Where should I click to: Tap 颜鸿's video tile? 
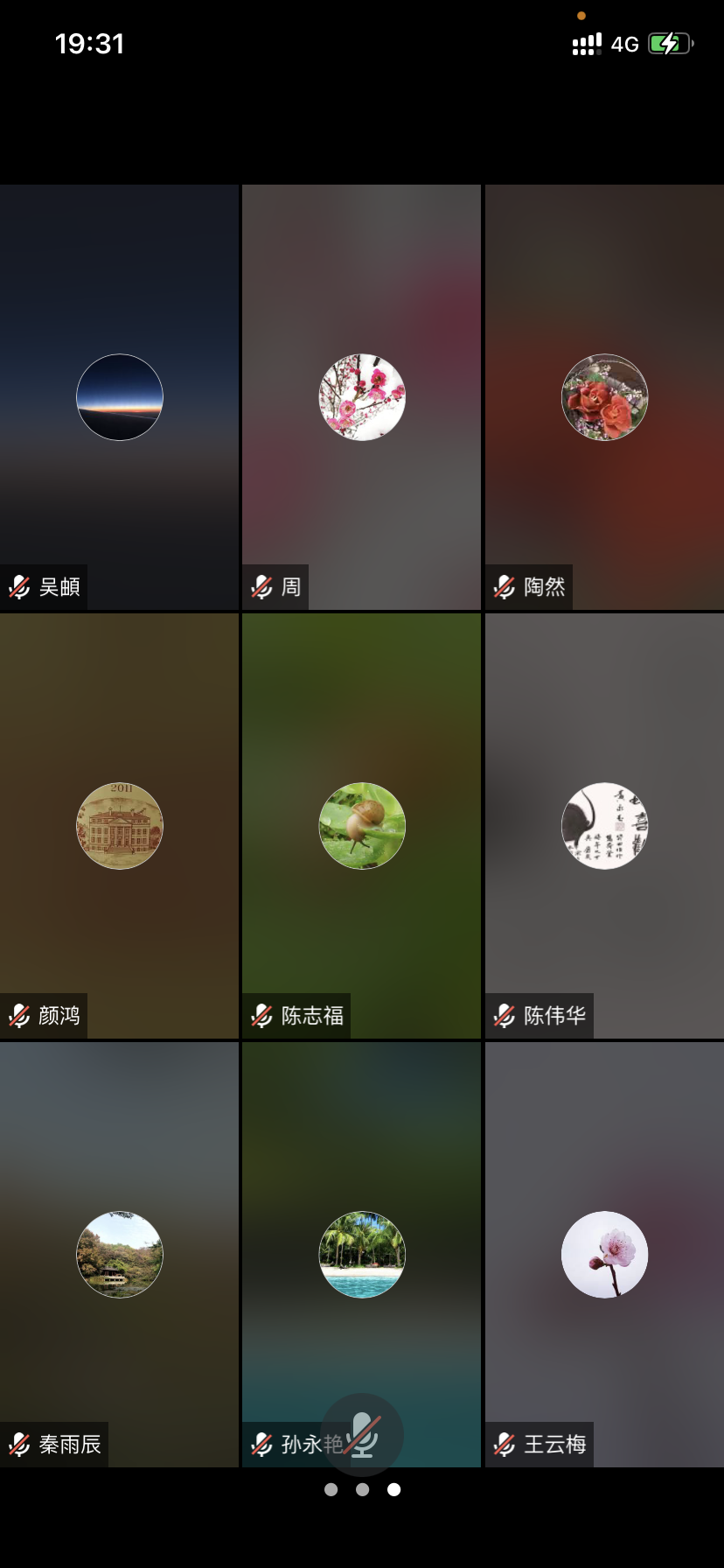(120, 826)
